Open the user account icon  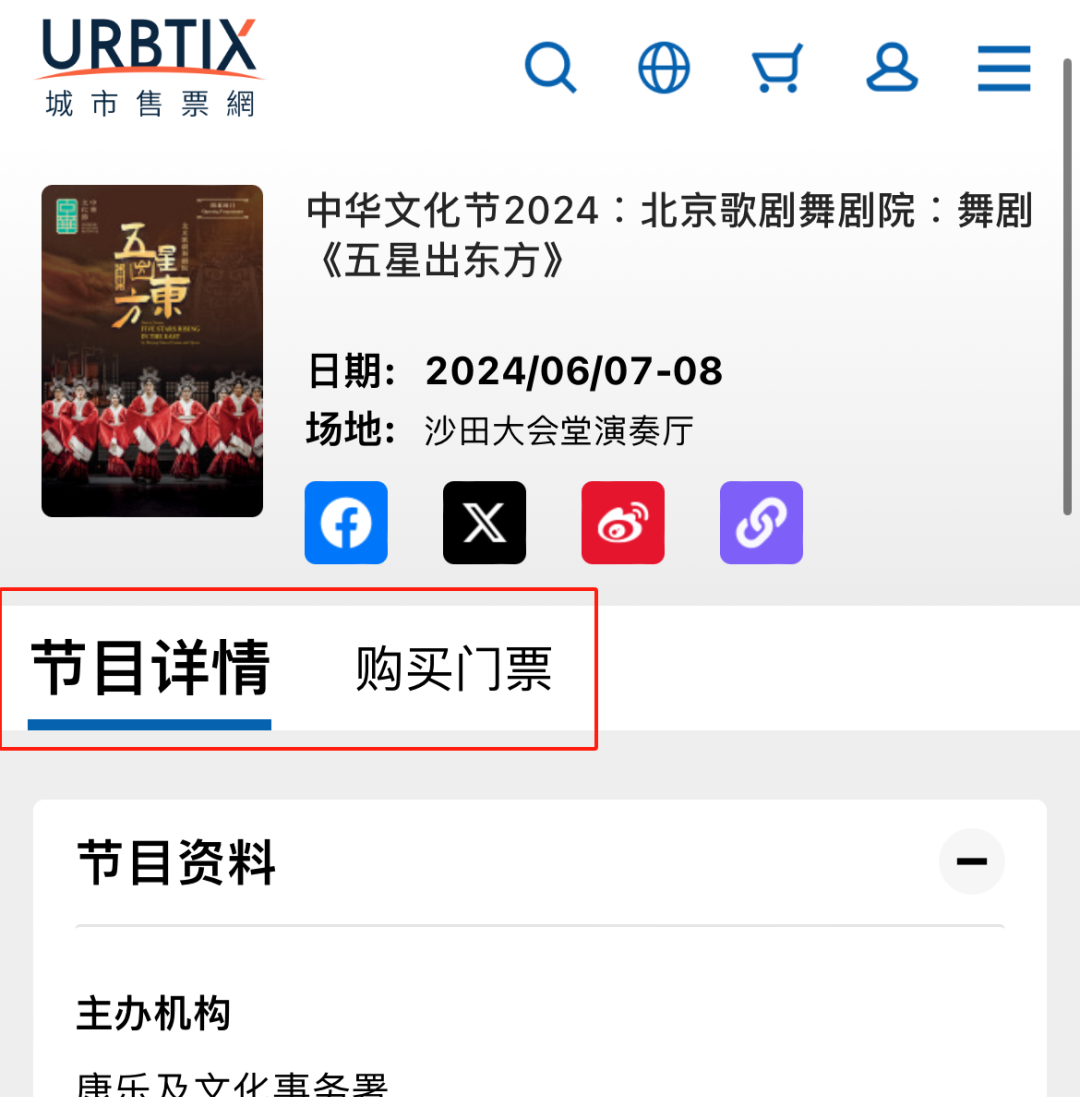tap(891, 68)
